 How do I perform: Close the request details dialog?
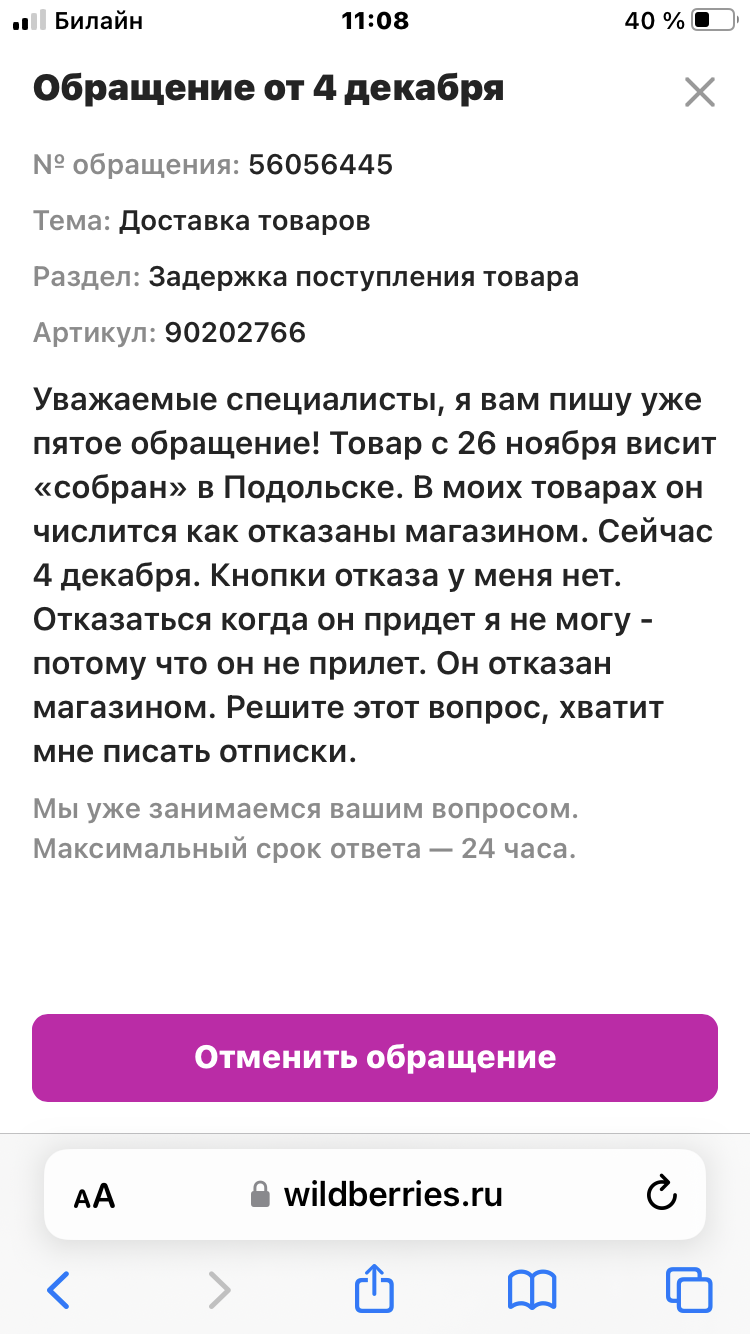[699, 92]
